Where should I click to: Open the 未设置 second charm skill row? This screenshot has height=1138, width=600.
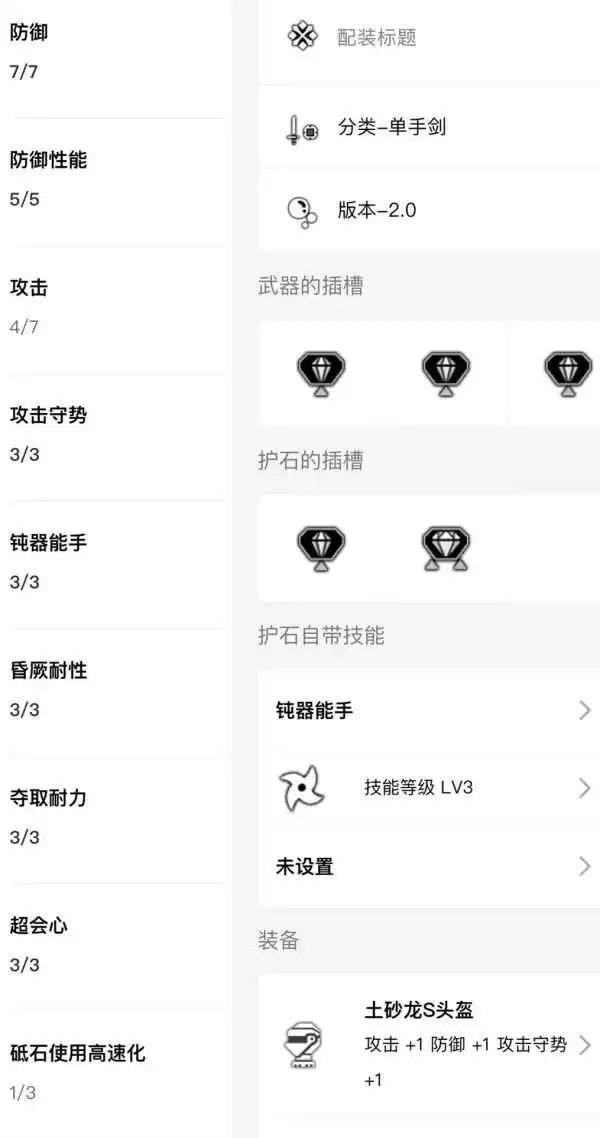pos(430,867)
